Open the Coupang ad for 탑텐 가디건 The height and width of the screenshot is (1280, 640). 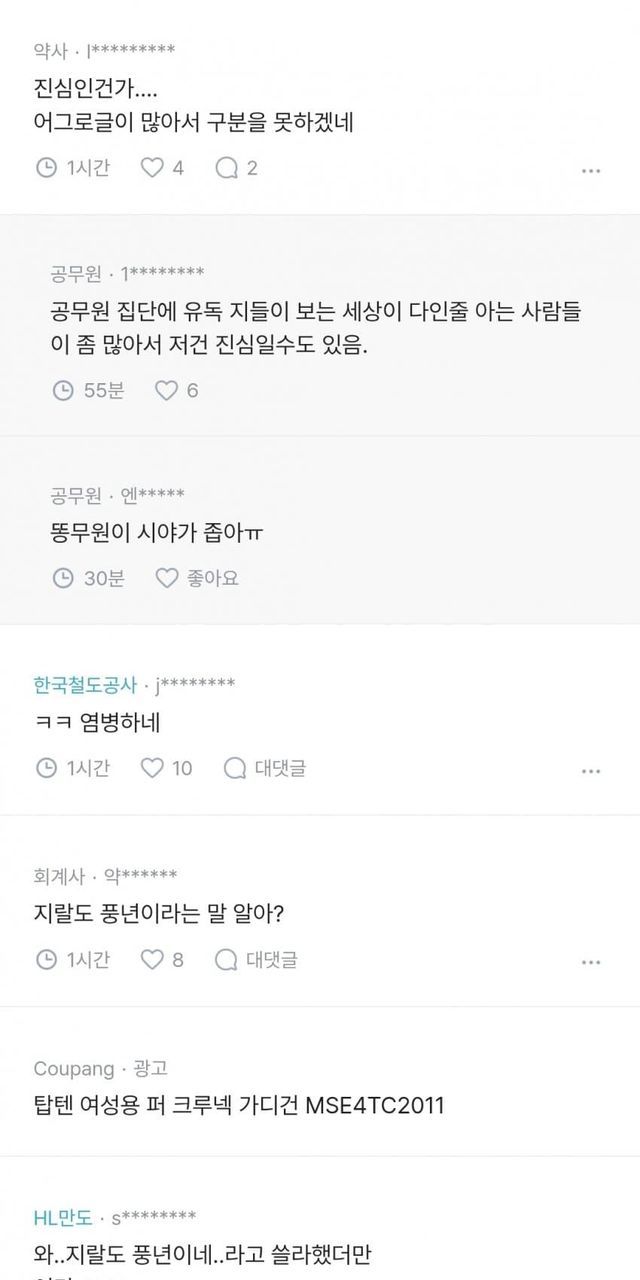tap(238, 1106)
